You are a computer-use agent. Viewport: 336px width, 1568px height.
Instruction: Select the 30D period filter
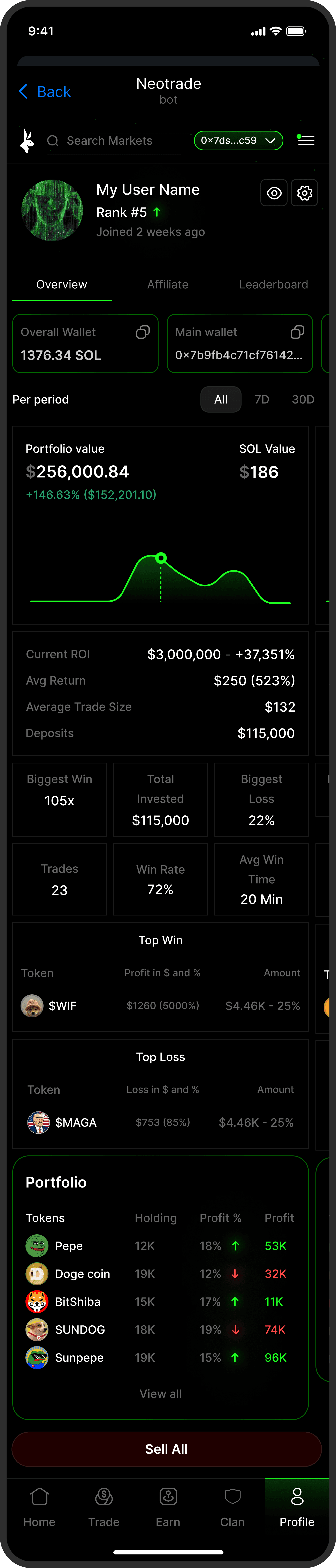(x=303, y=399)
